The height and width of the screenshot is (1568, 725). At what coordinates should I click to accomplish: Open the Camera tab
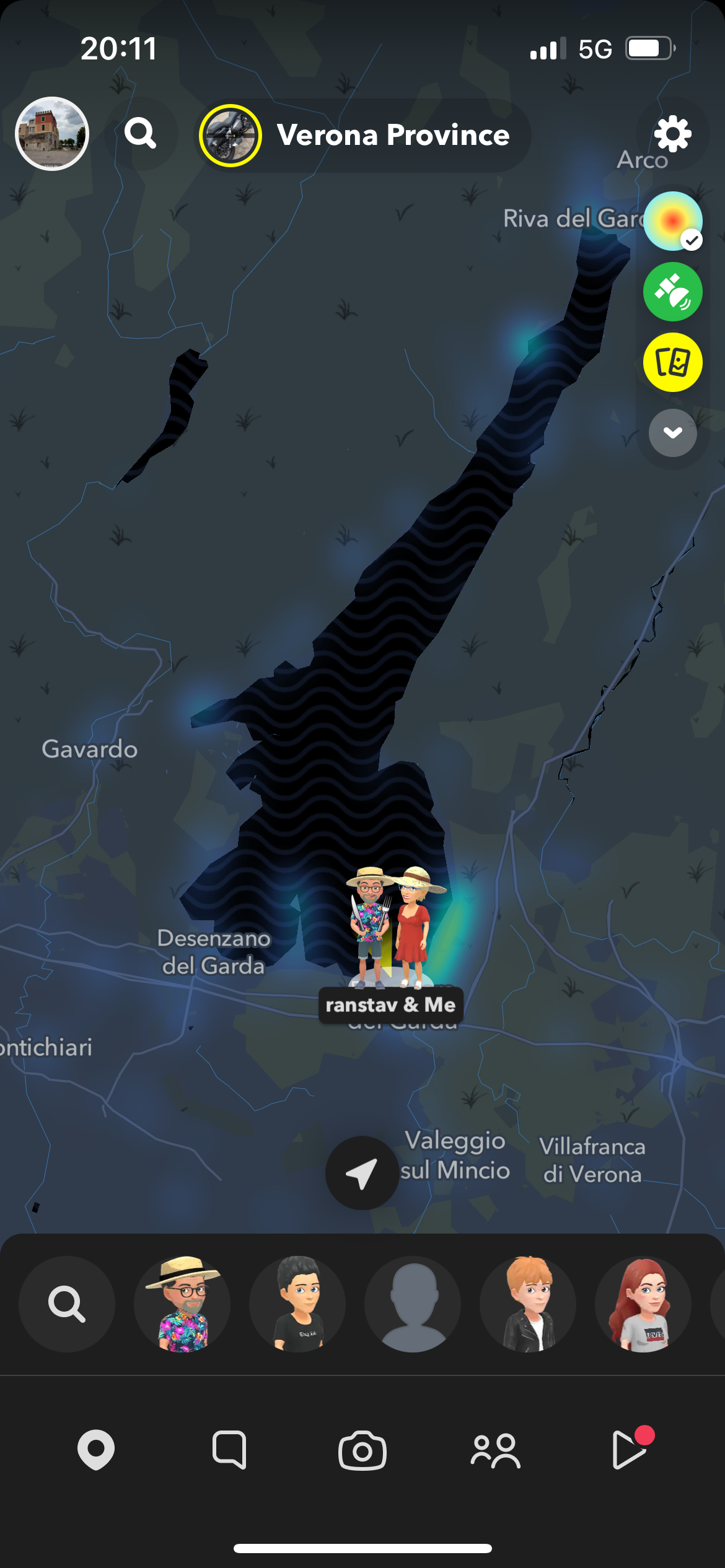[x=362, y=1450]
